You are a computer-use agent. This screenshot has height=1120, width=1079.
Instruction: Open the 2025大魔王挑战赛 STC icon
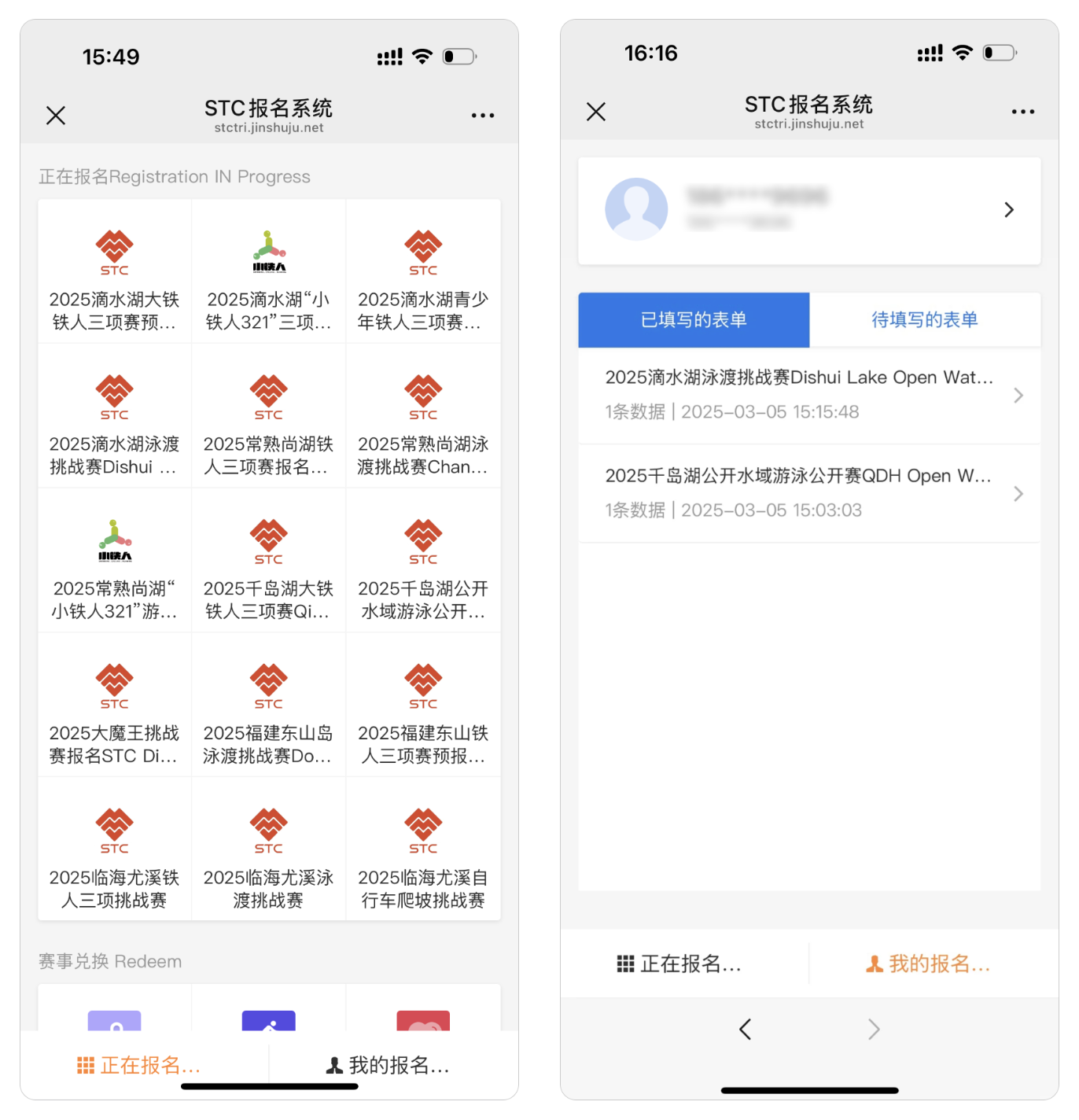pos(113,683)
